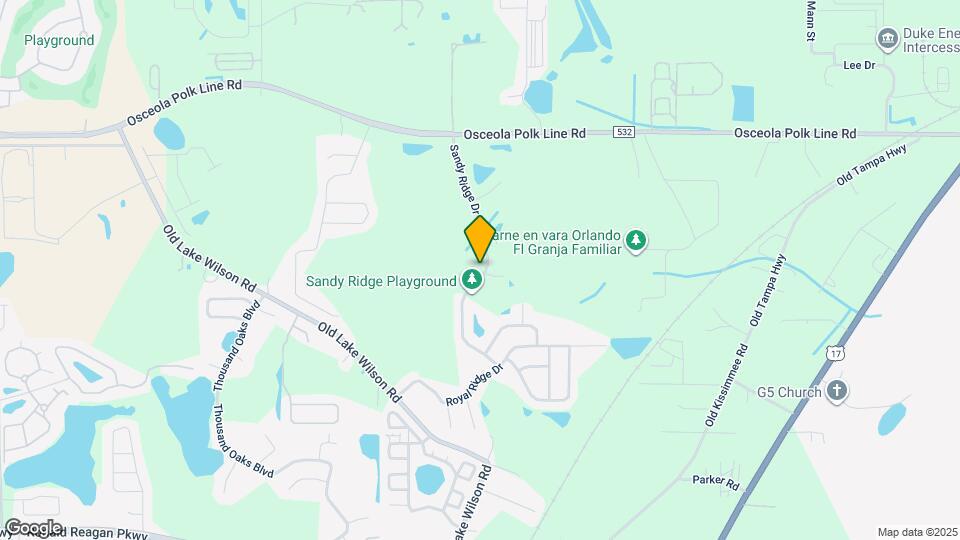Open Sandy Ridge Playground place marker
The image size is (960, 540).
pyautogui.click(x=472, y=281)
